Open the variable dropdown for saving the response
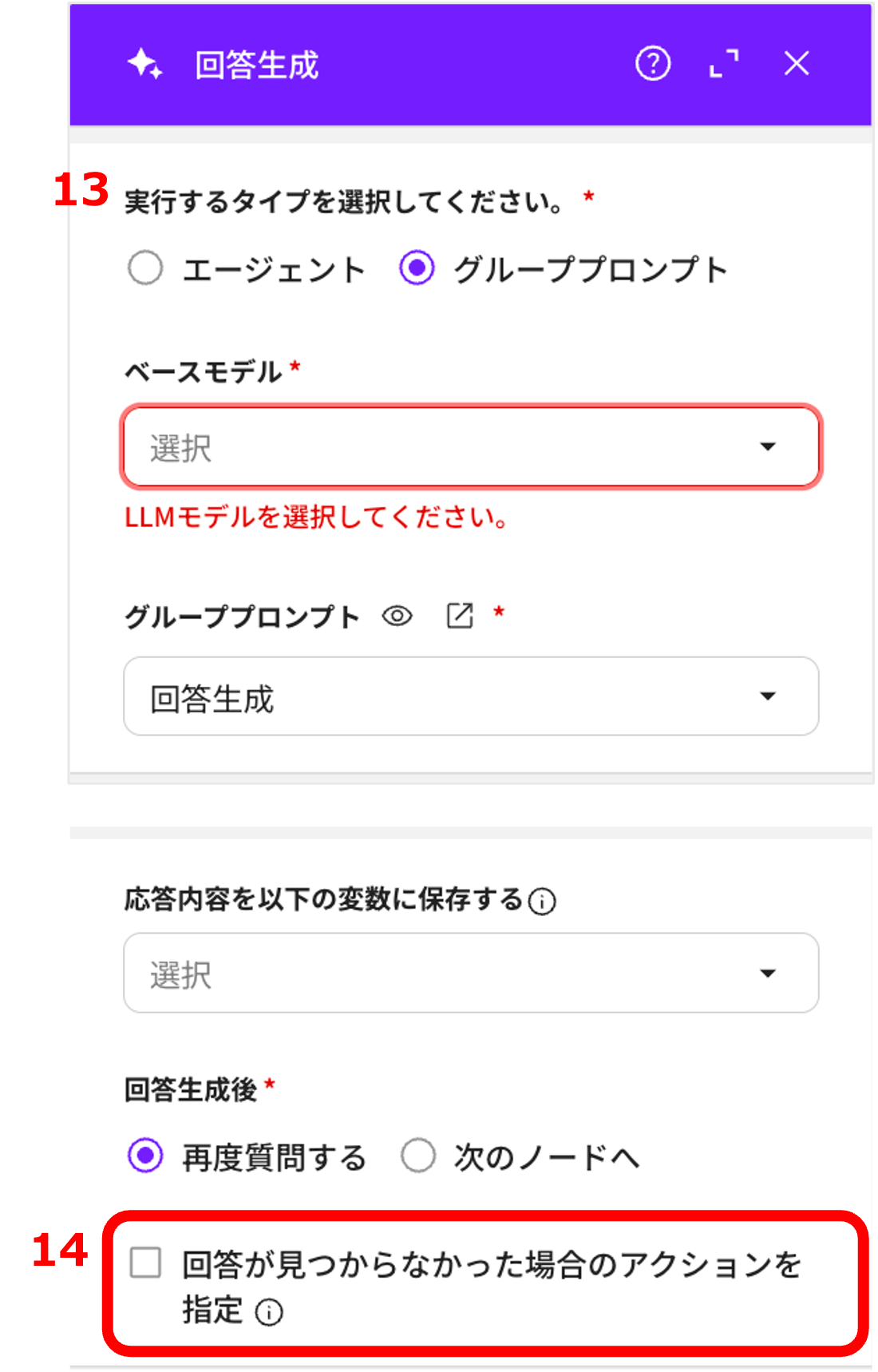Image resolution: width=878 pixels, height=1372 pixels. pyautogui.click(x=471, y=973)
